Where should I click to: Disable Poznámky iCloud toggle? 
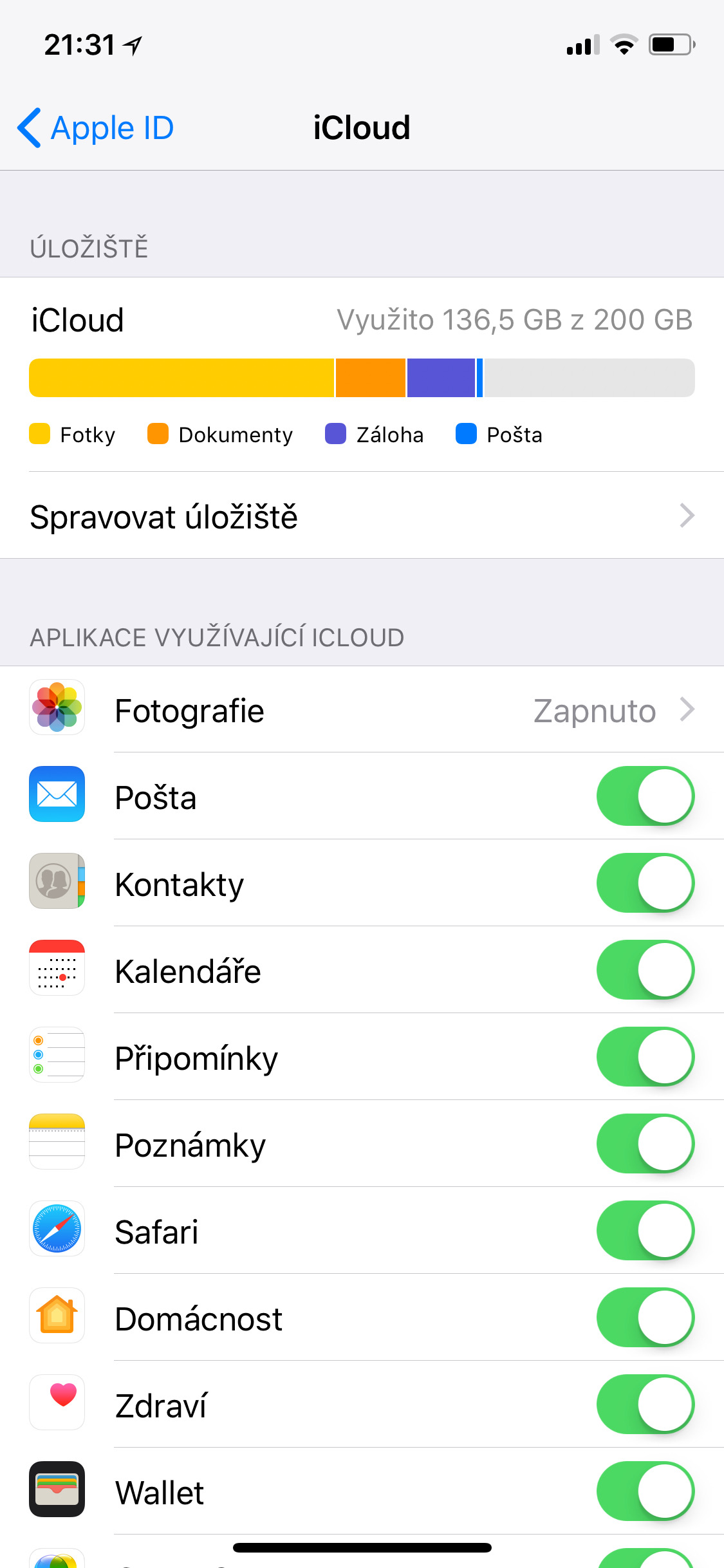[645, 1144]
